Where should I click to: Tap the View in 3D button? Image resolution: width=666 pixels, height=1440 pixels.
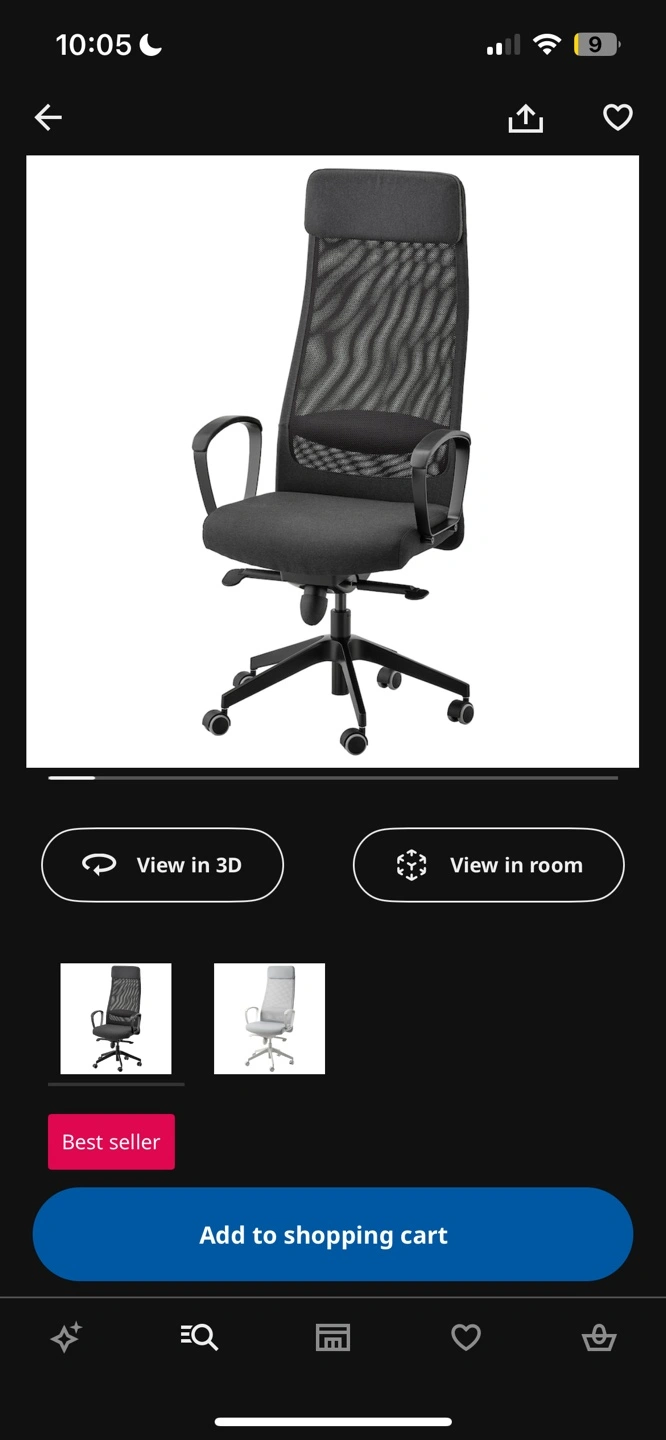(x=163, y=865)
